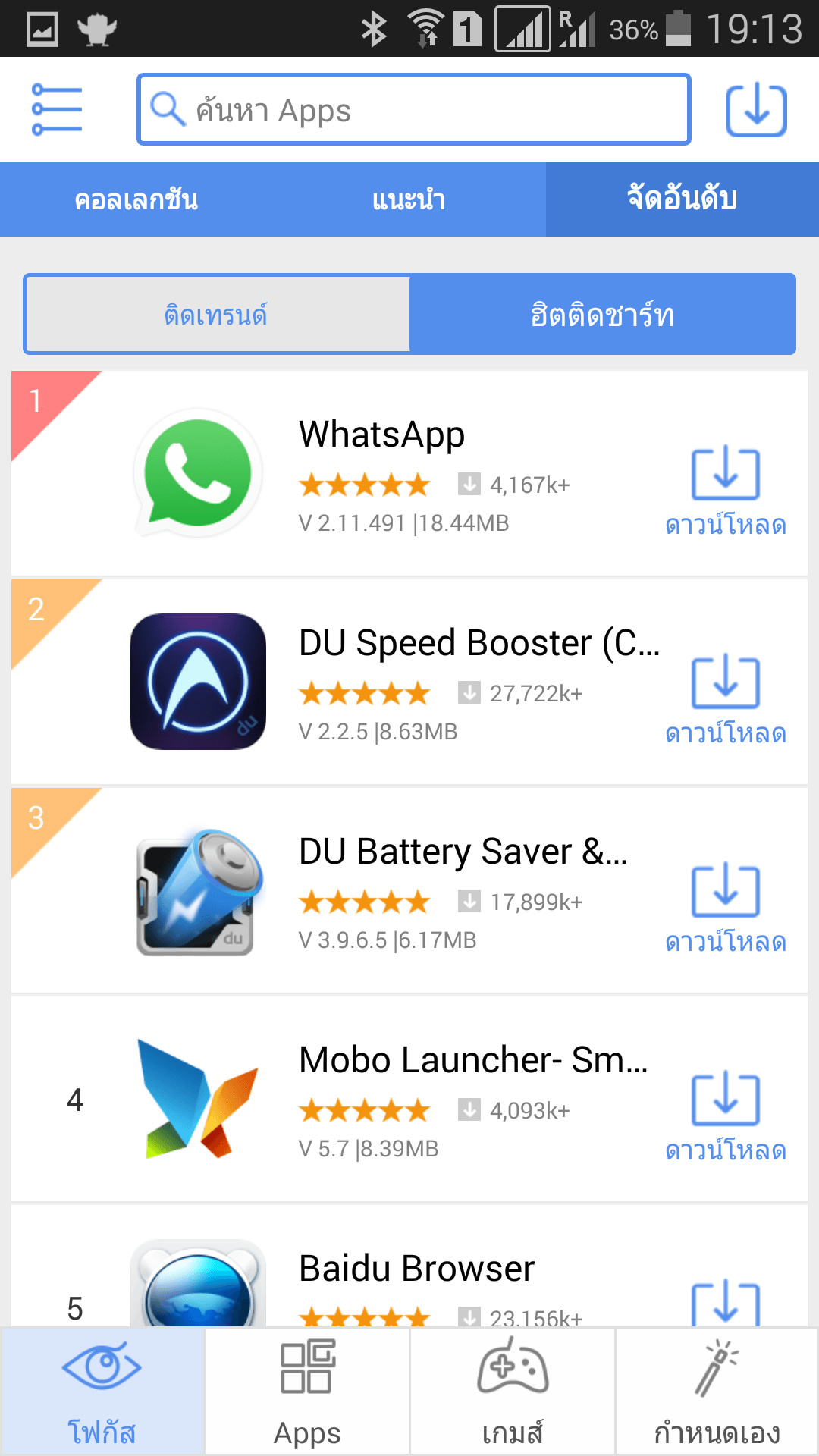The image size is (819, 1456).
Task: Show the ฮิตติดชาร์ท ranking list
Action: (602, 314)
